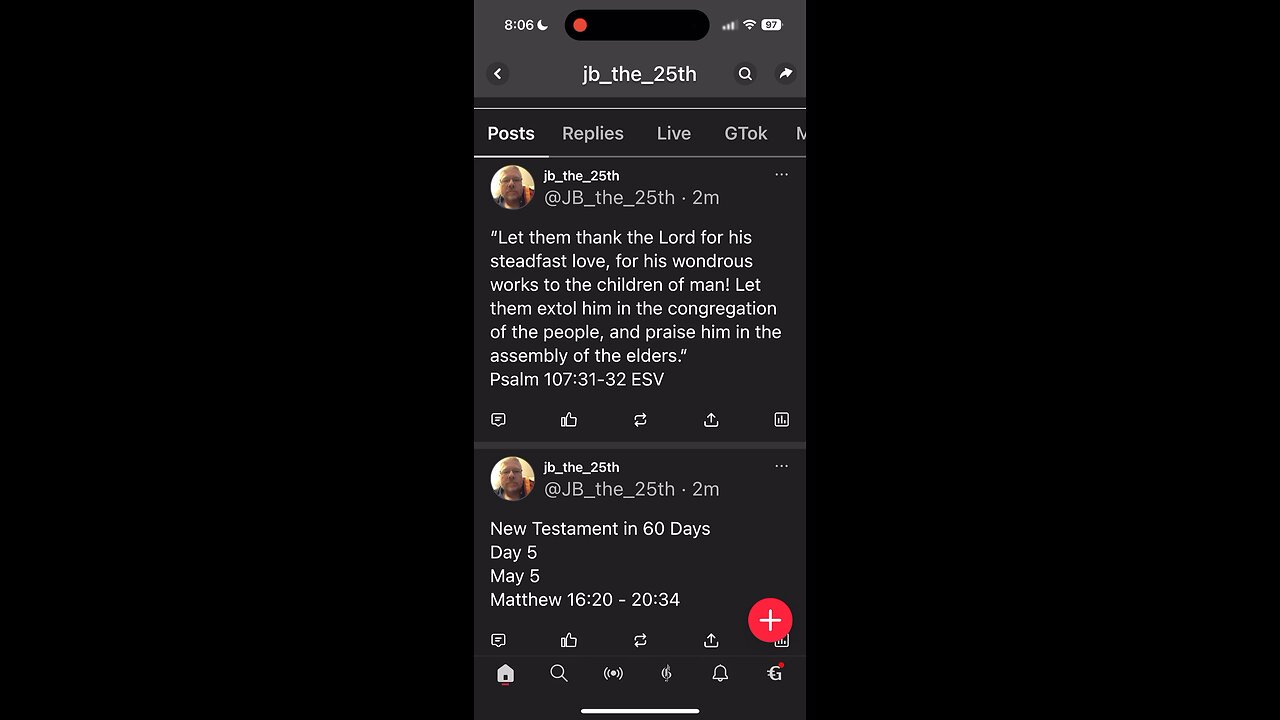Open overflow menu on Psalm 107 post

(x=781, y=175)
